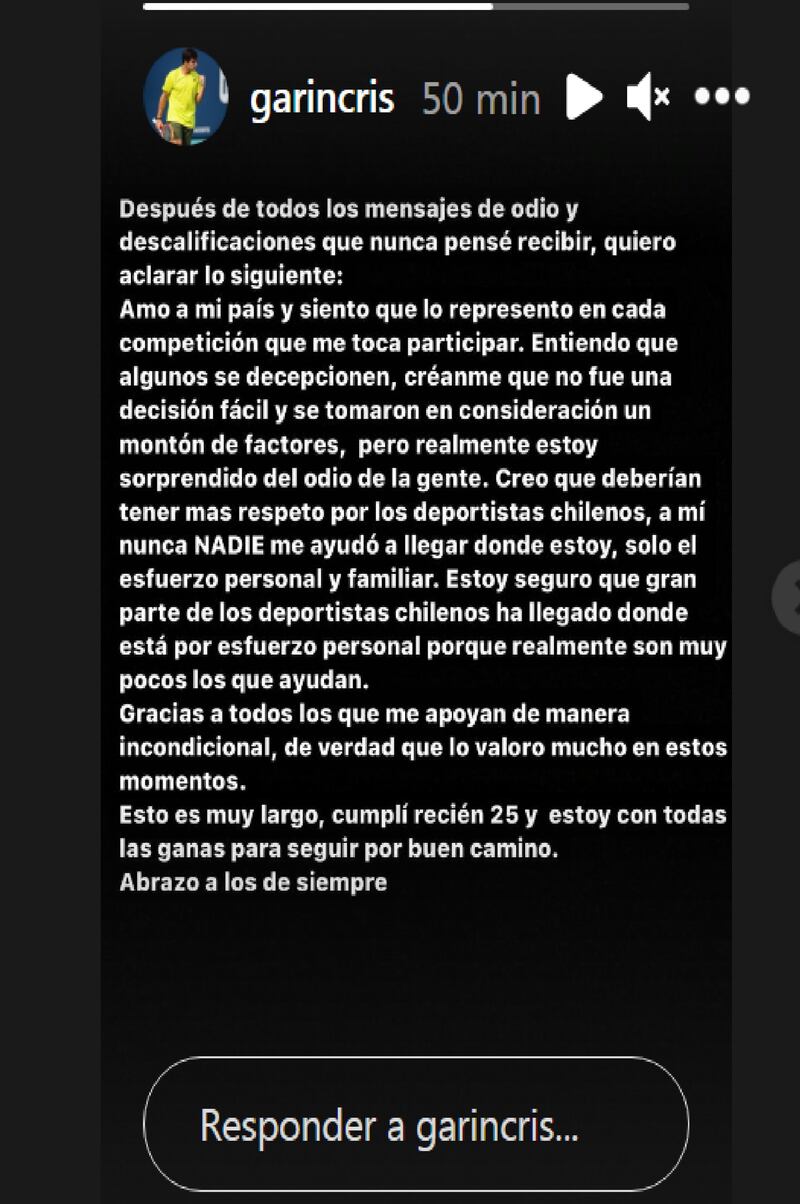Open garincris profile picture
Image resolution: width=800 pixels, height=1204 pixels.
[186, 97]
